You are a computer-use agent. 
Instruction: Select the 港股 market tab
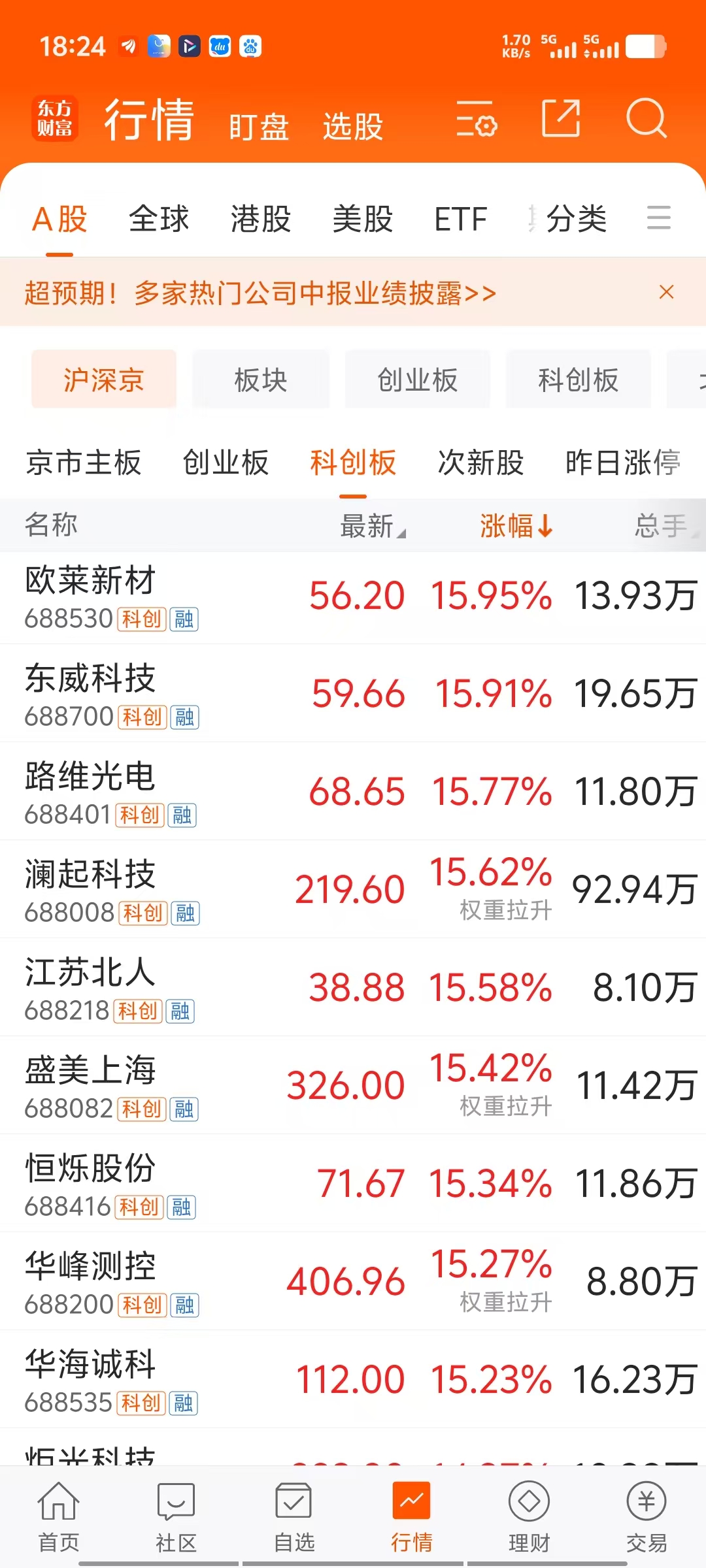[x=261, y=218]
